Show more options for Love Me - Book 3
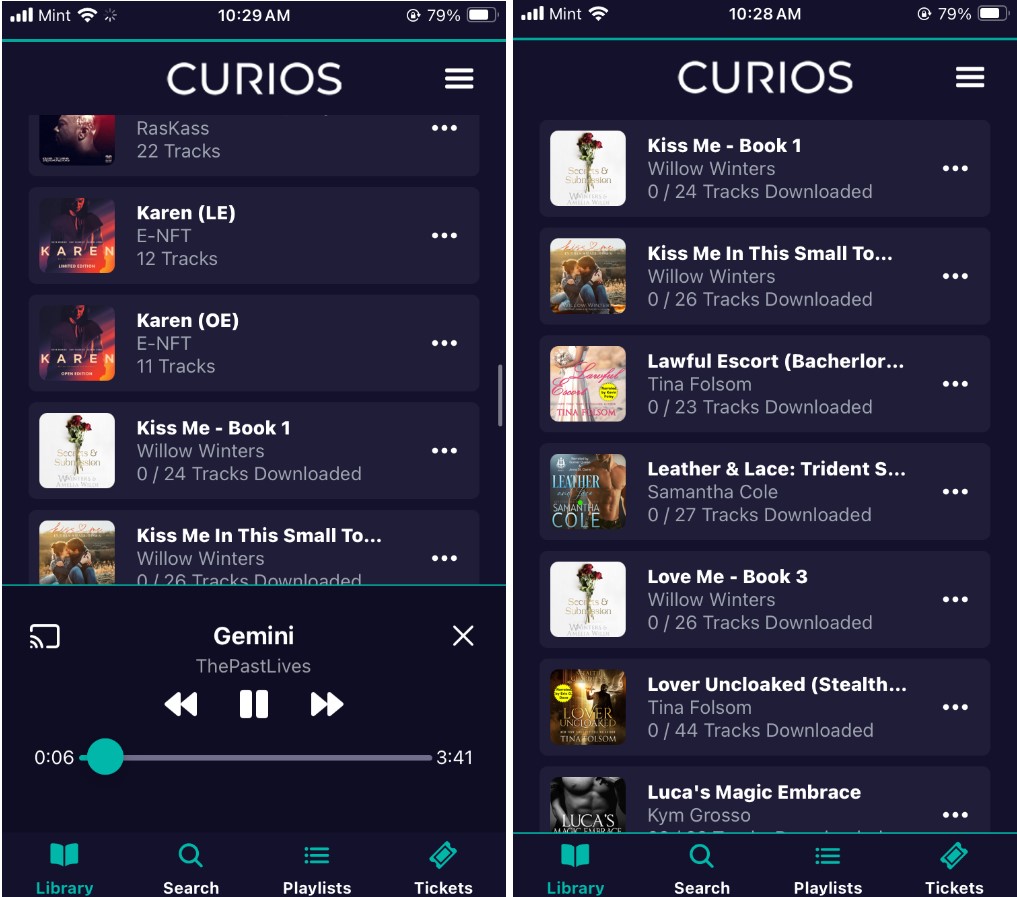This screenshot has width=1017, height=897. point(955,600)
